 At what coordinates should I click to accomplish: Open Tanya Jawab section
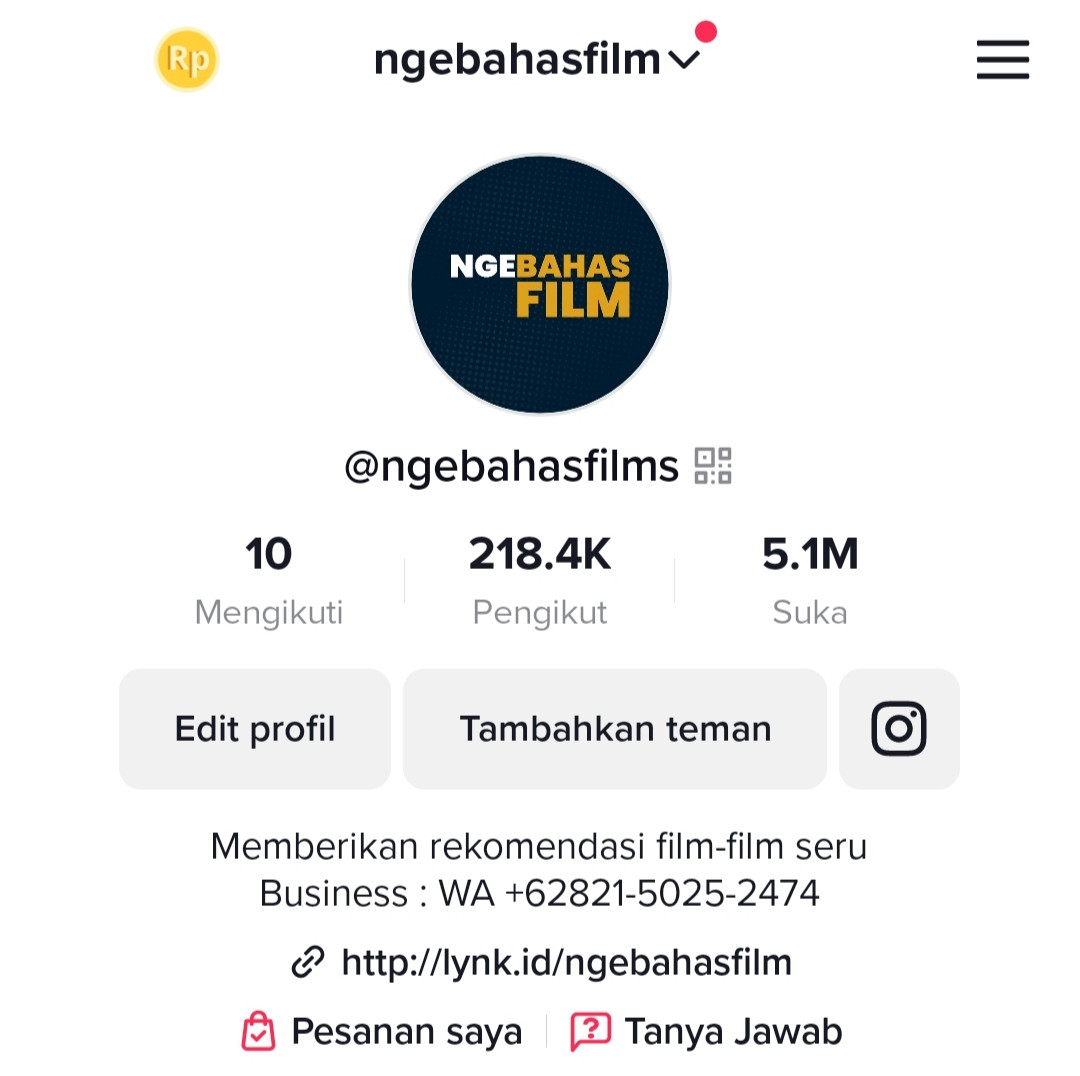pos(706,1031)
